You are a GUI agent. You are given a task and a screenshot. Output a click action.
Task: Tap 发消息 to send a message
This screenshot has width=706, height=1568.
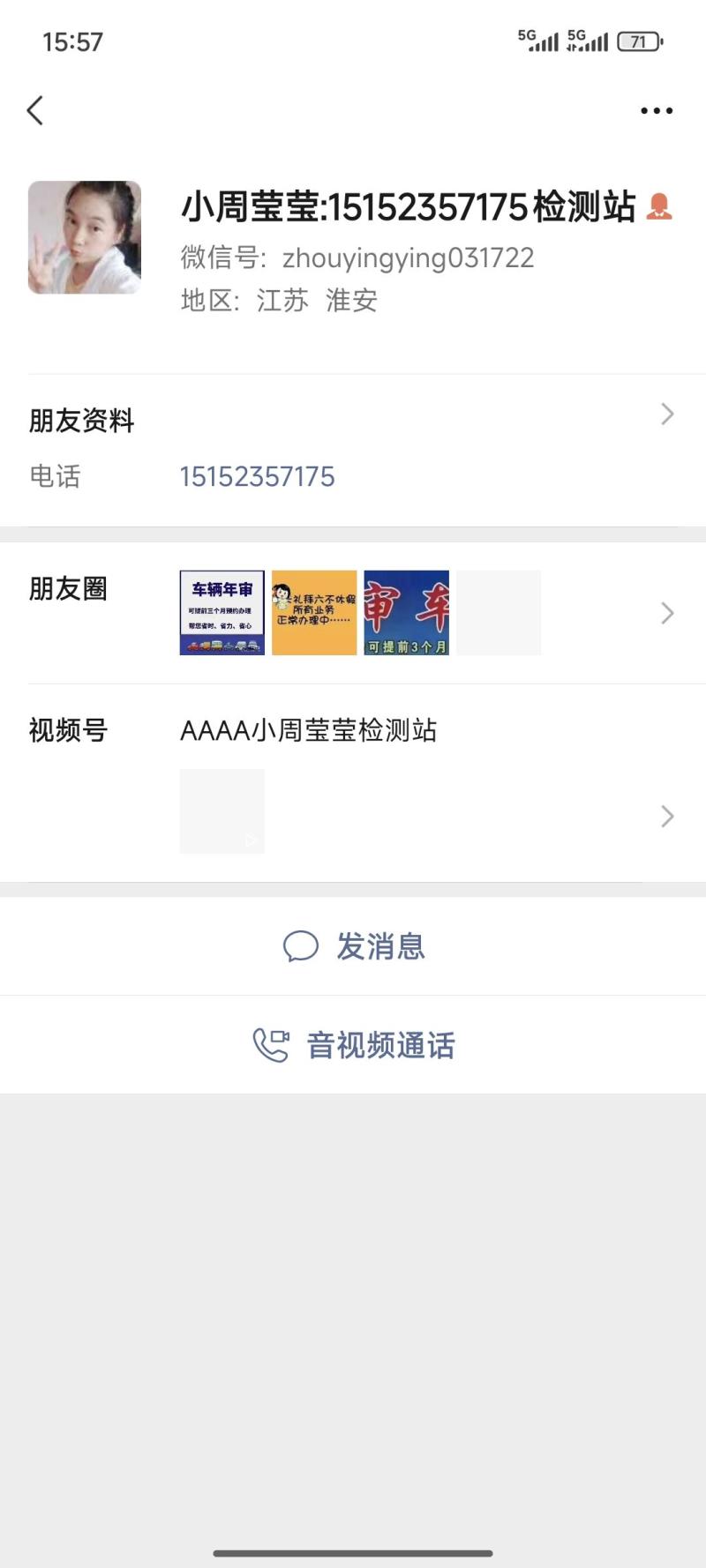353,946
